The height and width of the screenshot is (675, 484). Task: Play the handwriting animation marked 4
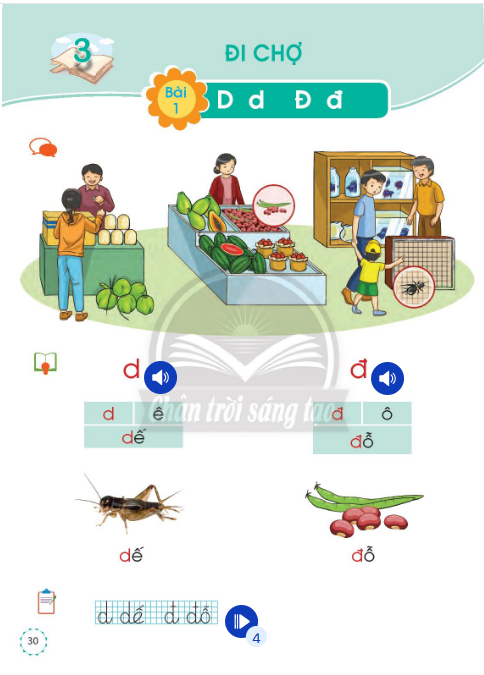coord(242,621)
